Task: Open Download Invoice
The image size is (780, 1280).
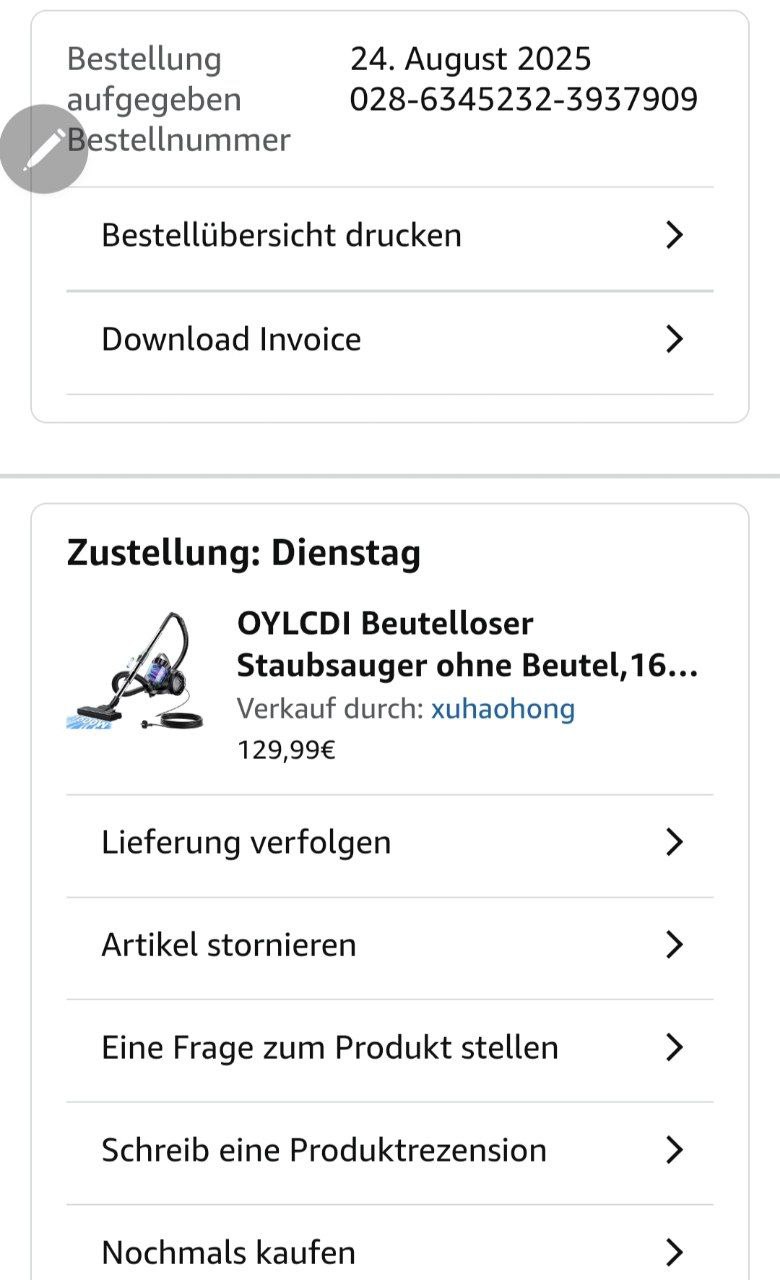Action: pyautogui.click(x=390, y=340)
